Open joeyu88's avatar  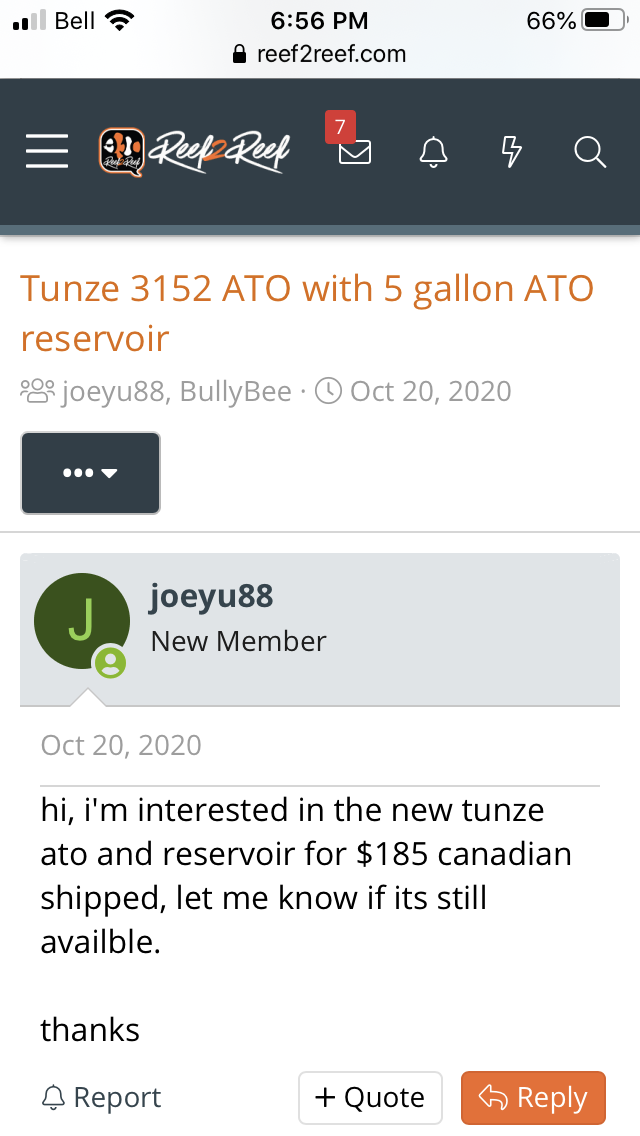coord(82,621)
